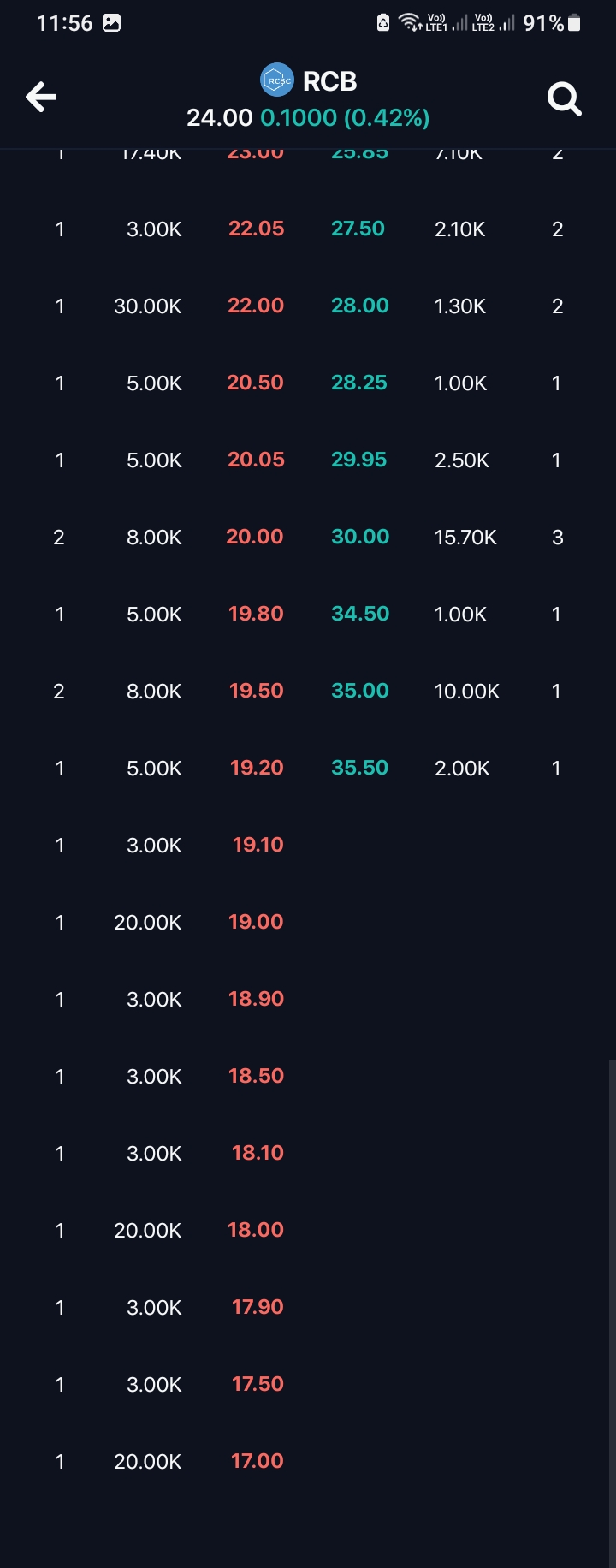Tap the Wi-Fi icon in the status bar
Image resolution: width=616 pixels, height=1568 pixels.
point(409,23)
